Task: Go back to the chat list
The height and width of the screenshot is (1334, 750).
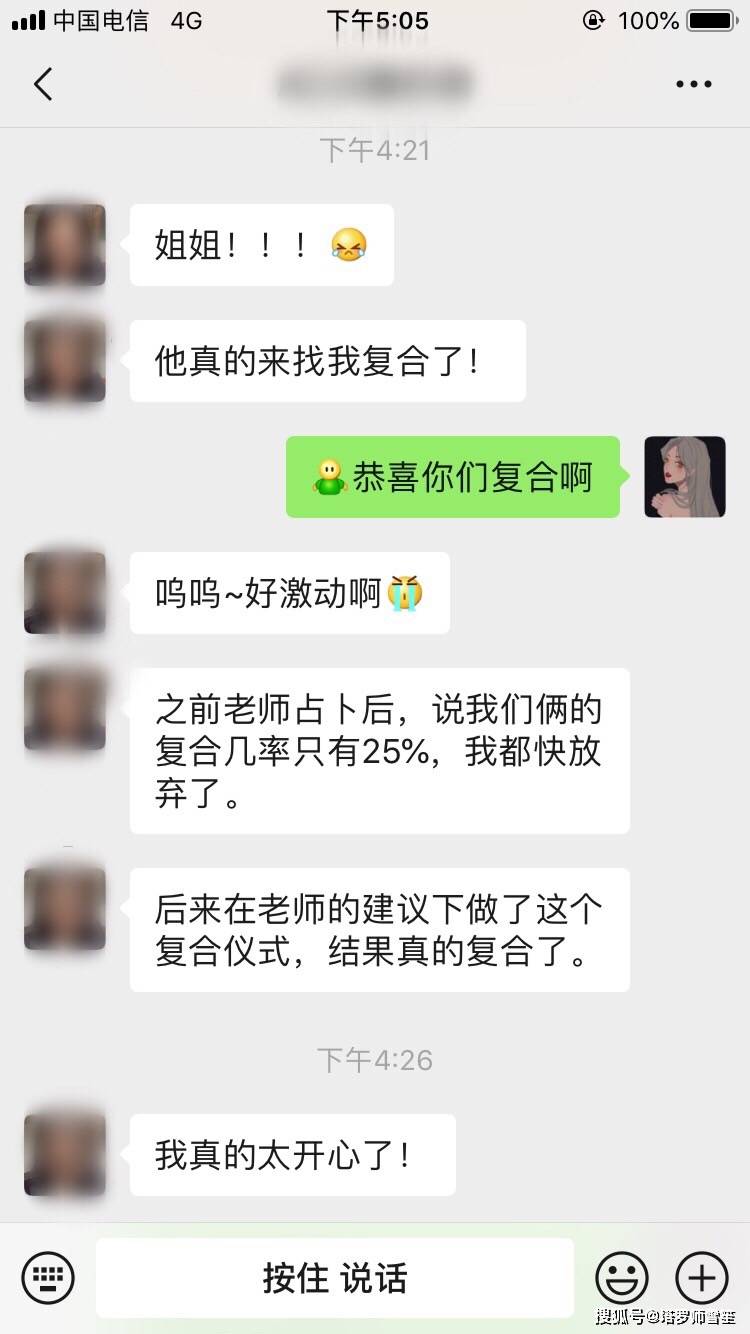Action: click(x=43, y=85)
